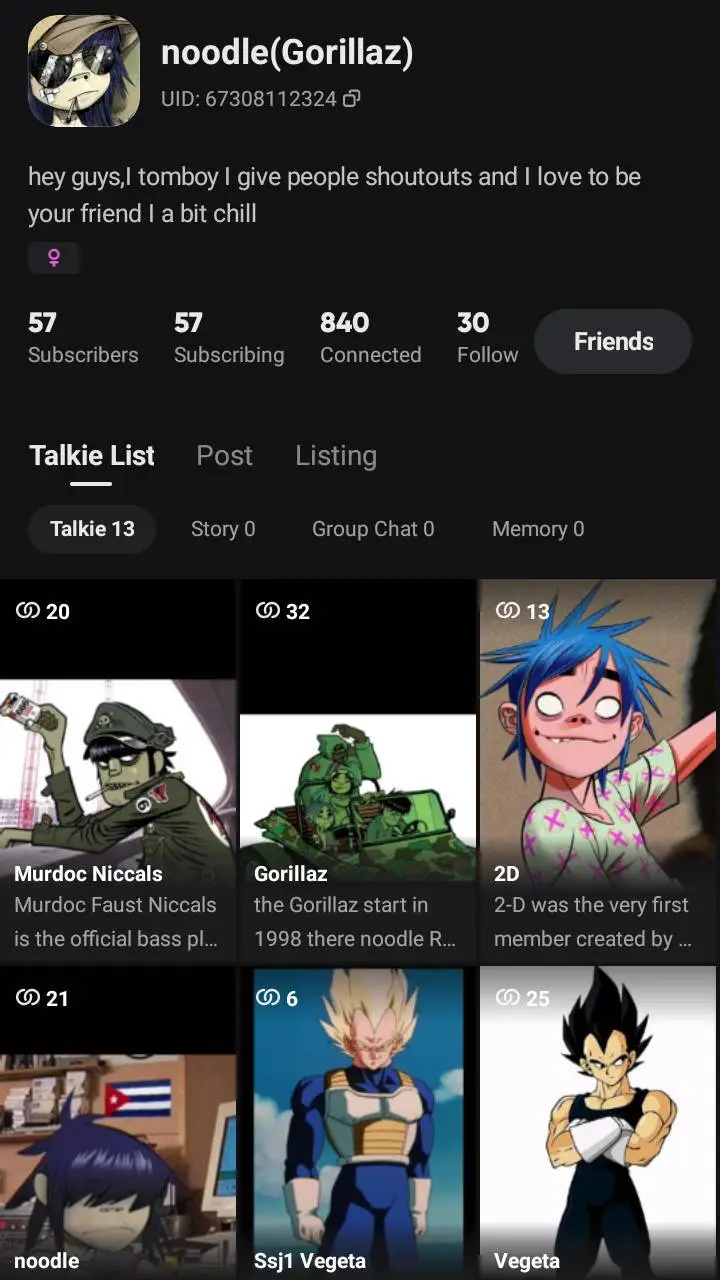Viewport: 720px width, 1280px height.
Task: Switch to the Post tab
Action: point(224,456)
